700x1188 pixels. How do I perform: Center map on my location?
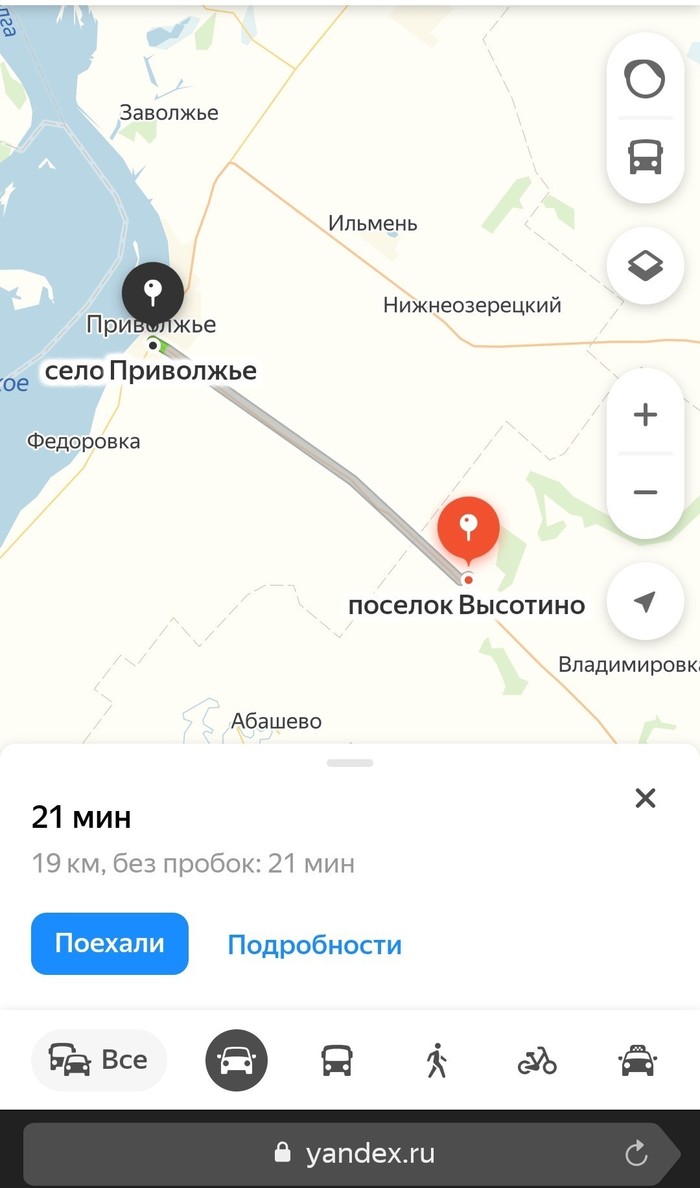(x=645, y=601)
